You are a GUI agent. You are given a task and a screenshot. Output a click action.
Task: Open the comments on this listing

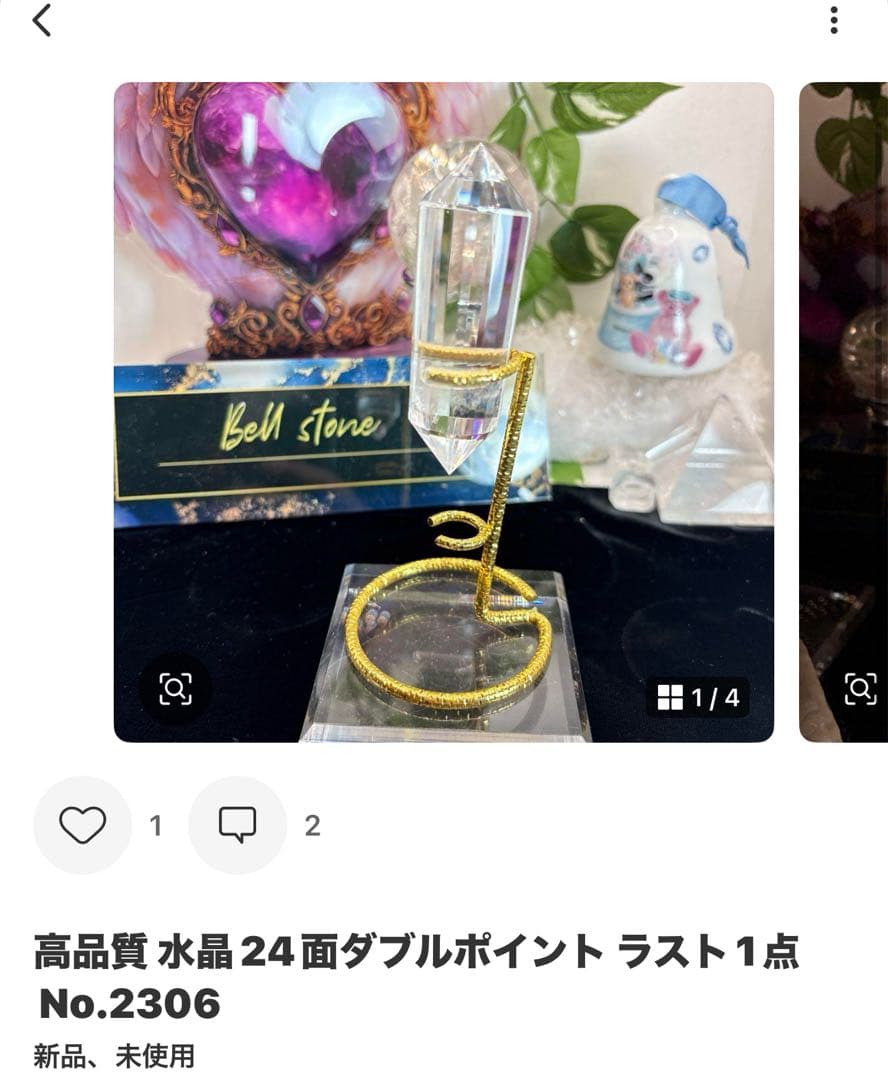click(237, 825)
